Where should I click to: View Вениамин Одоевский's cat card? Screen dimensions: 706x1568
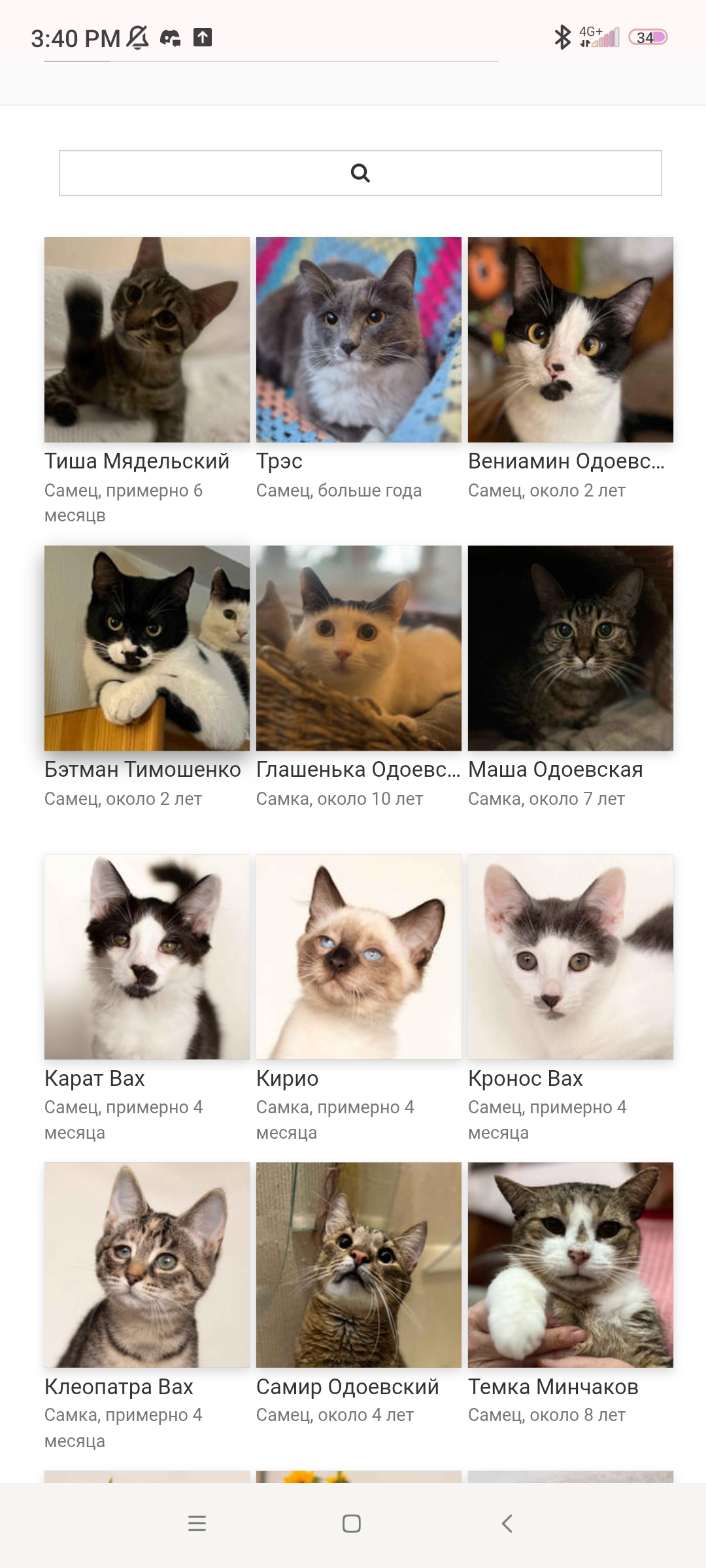coord(571,340)
